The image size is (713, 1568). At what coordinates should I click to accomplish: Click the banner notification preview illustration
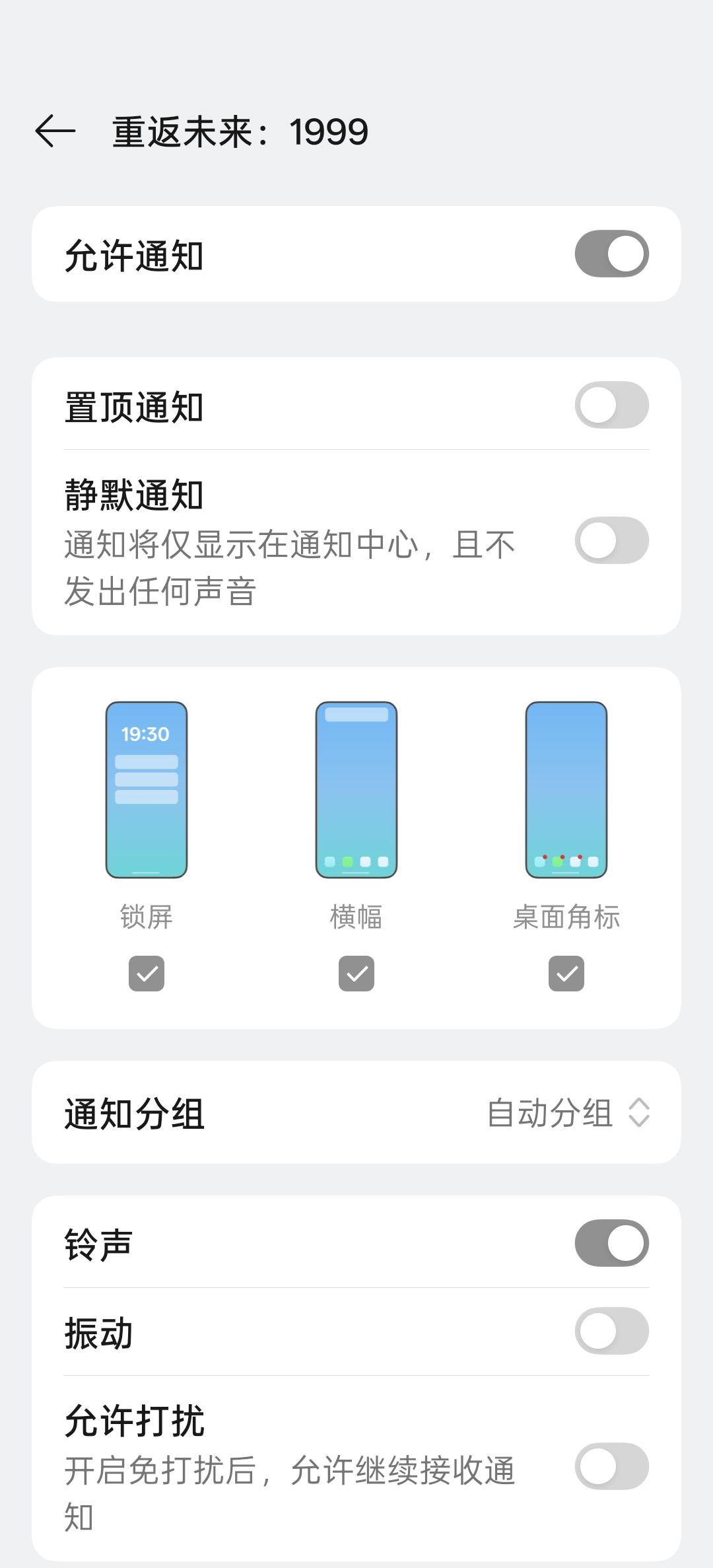355,790
